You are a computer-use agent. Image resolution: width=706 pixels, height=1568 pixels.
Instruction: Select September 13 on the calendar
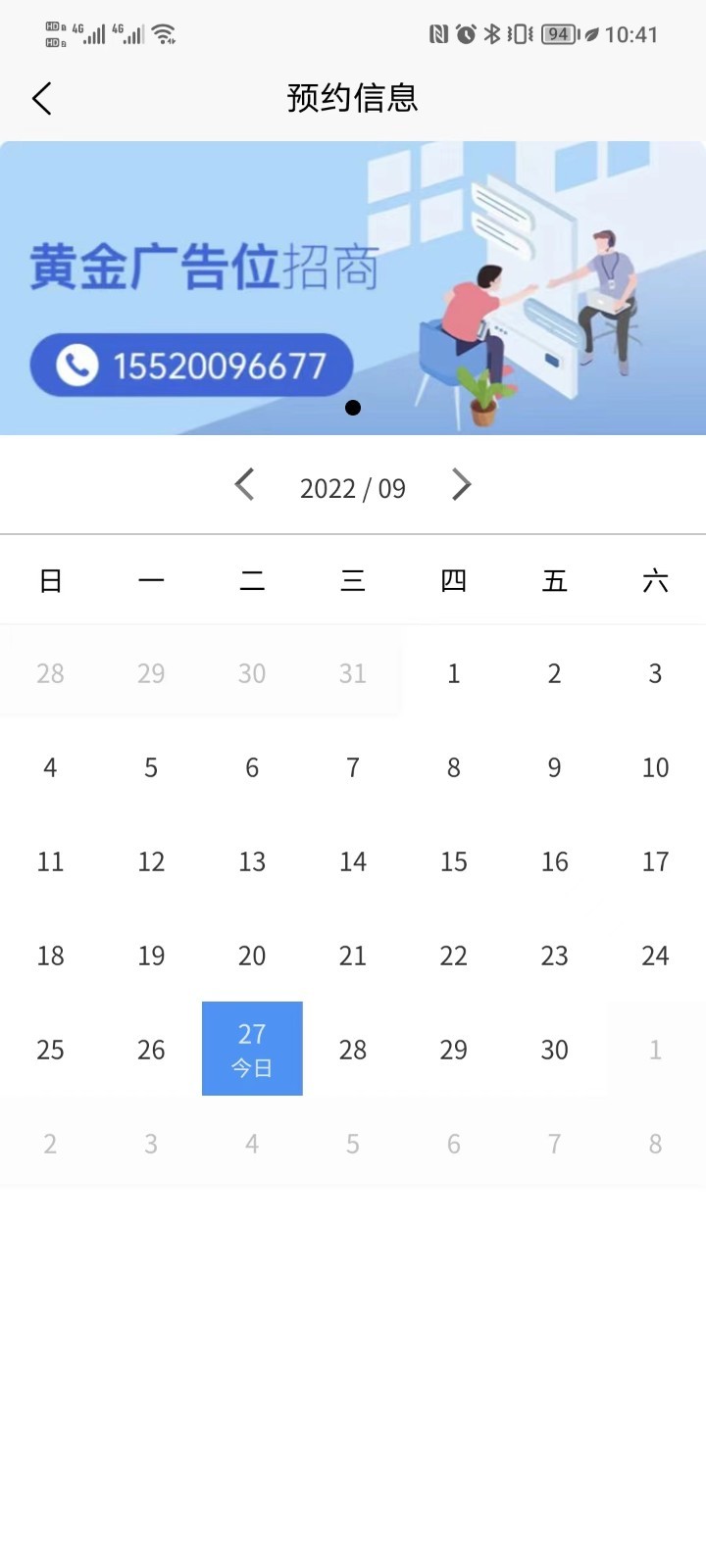pyautogui.click(x=252, y=861)
